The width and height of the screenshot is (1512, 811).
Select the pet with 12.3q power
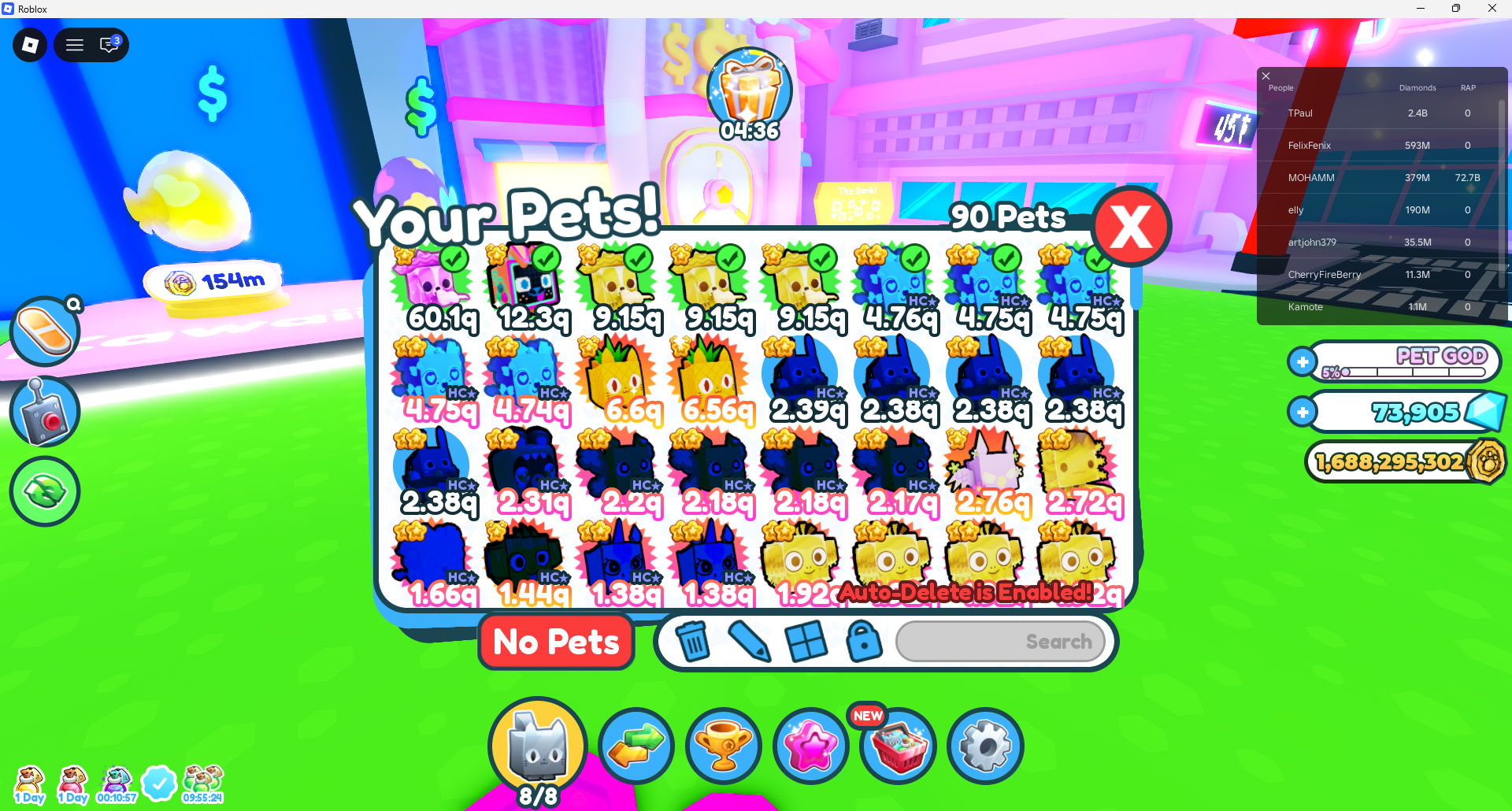[528, 288]
